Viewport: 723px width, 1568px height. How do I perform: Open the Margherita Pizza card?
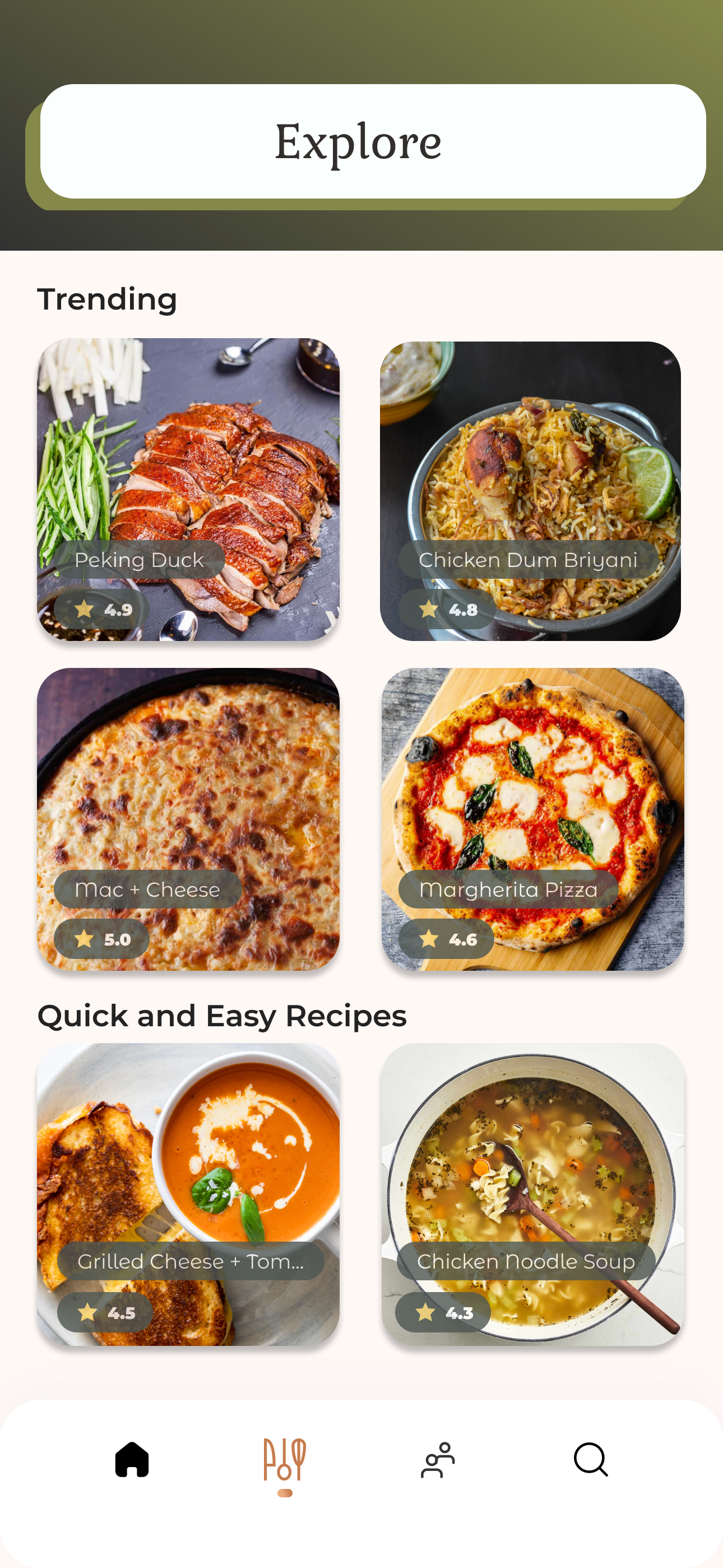(532, 819)
